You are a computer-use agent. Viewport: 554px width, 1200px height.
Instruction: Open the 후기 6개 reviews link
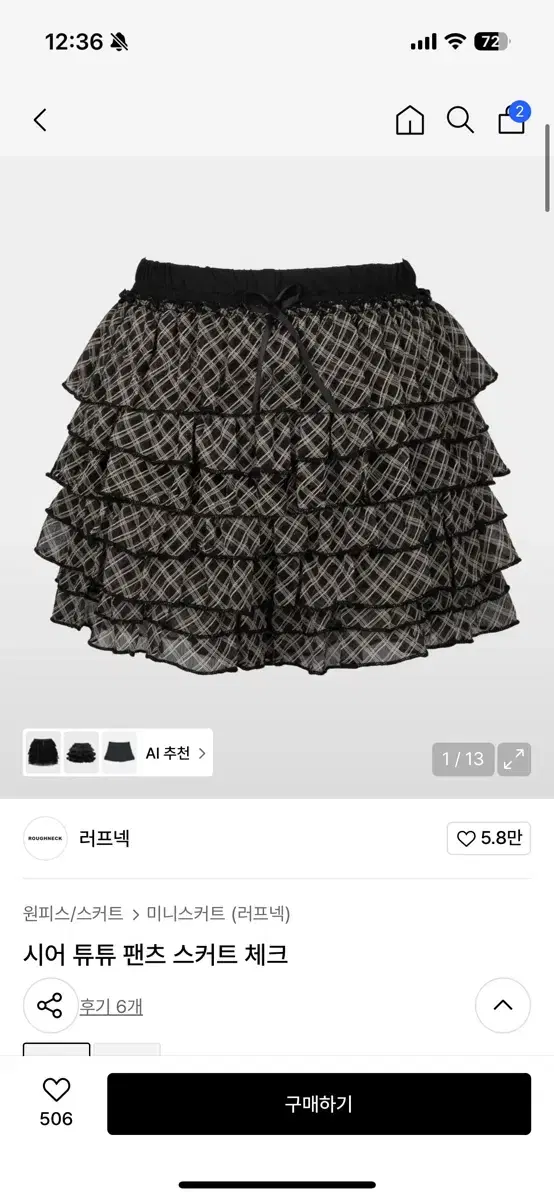pyautogui.click(x=111, y=1006)
